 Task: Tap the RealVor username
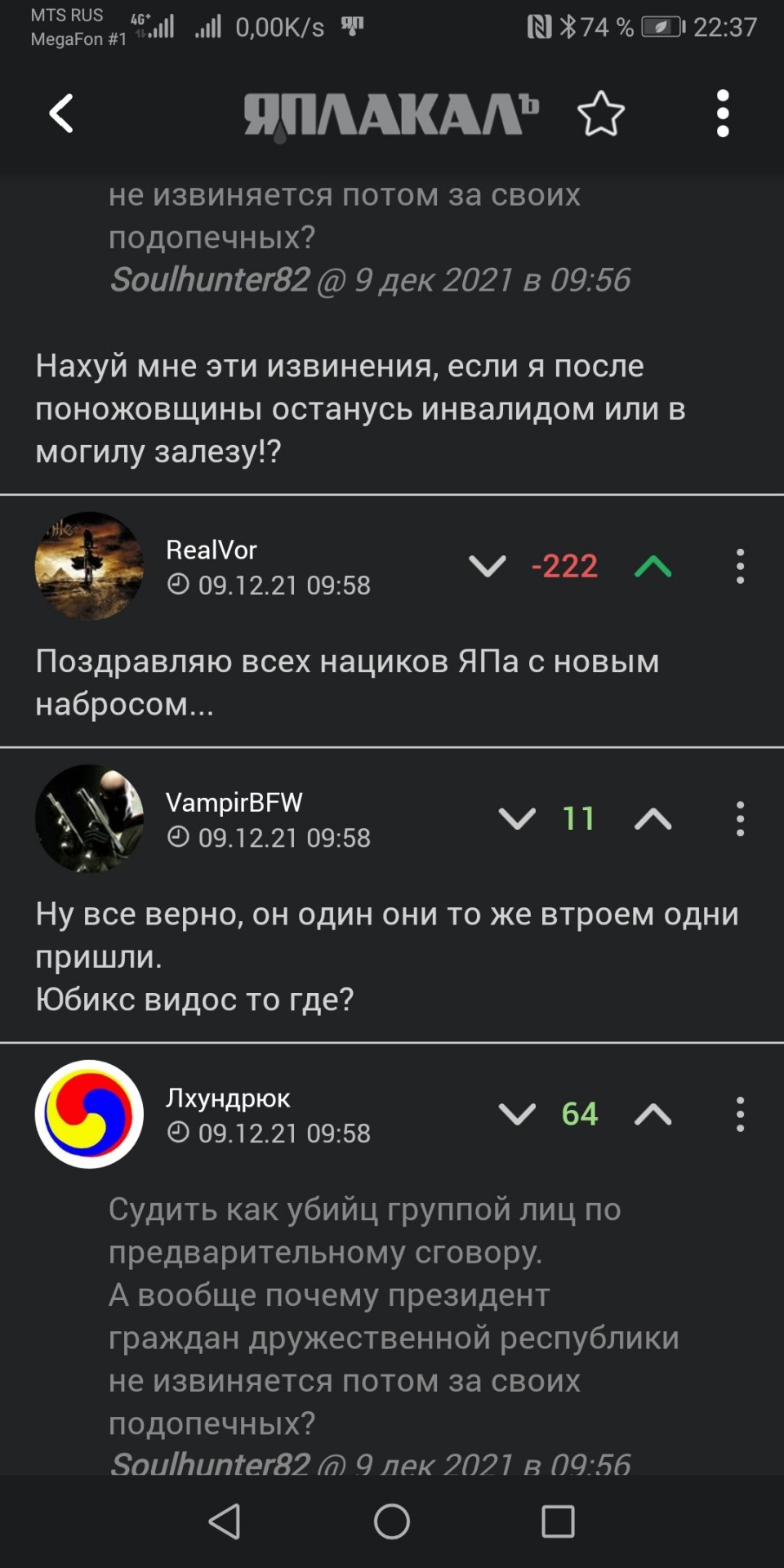pyautogui.click(x=212, y=550)
